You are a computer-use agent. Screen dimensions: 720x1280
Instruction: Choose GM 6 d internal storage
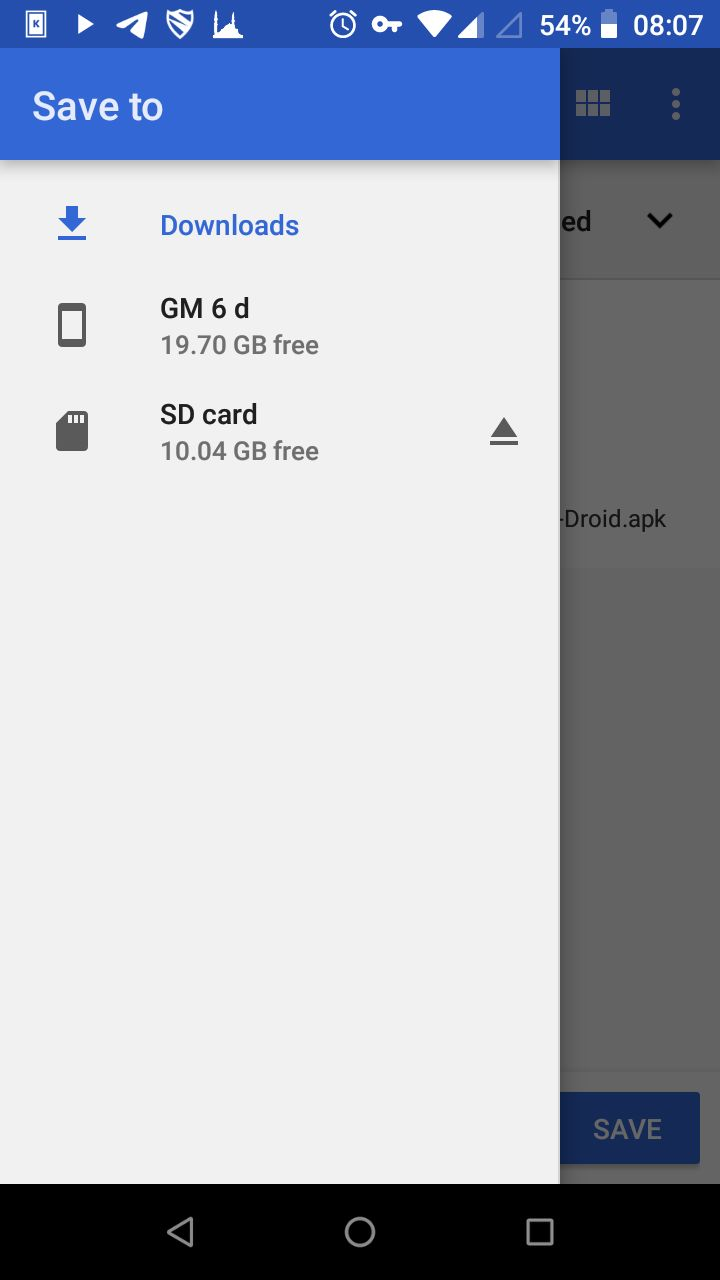point(238,326)
